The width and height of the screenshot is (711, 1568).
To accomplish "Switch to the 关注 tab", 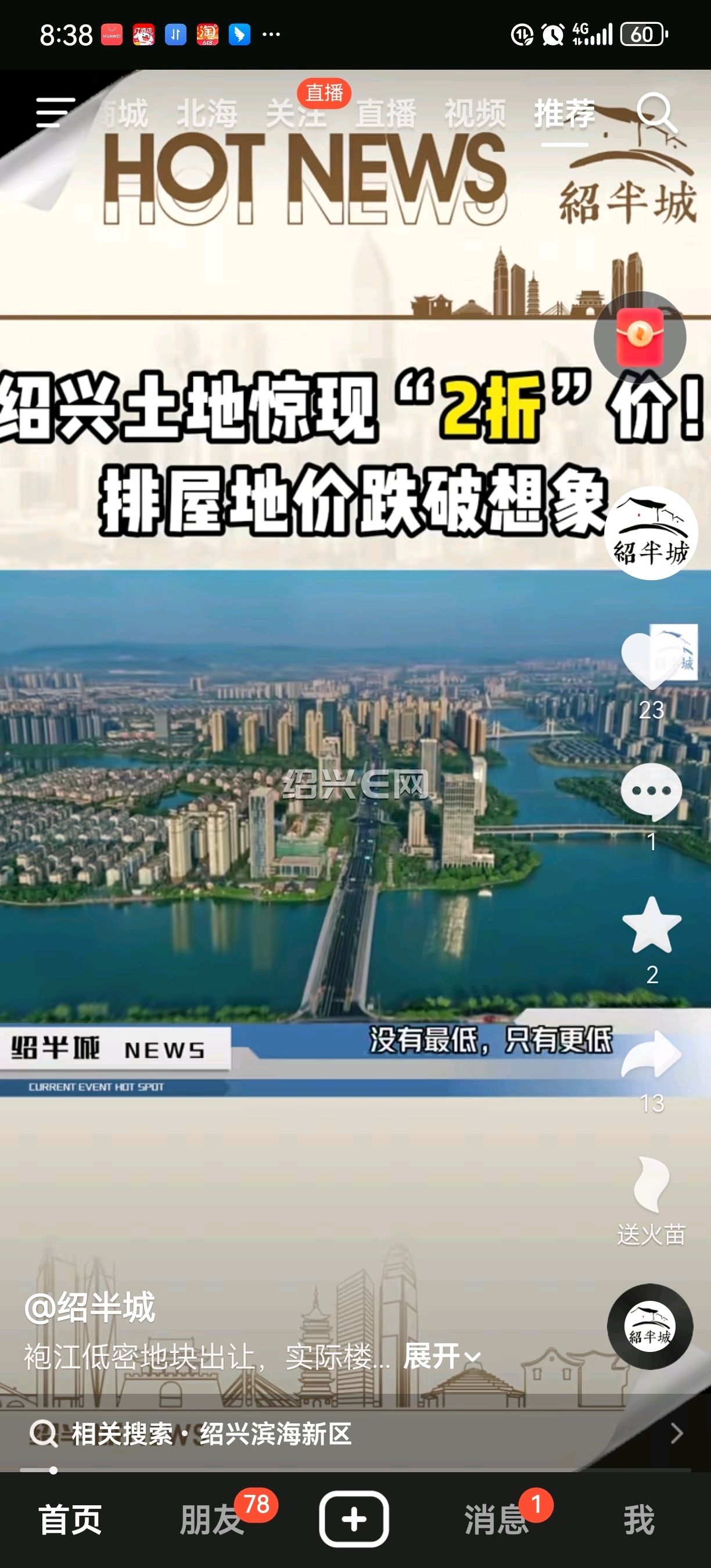I will click(x=296, y=113).
